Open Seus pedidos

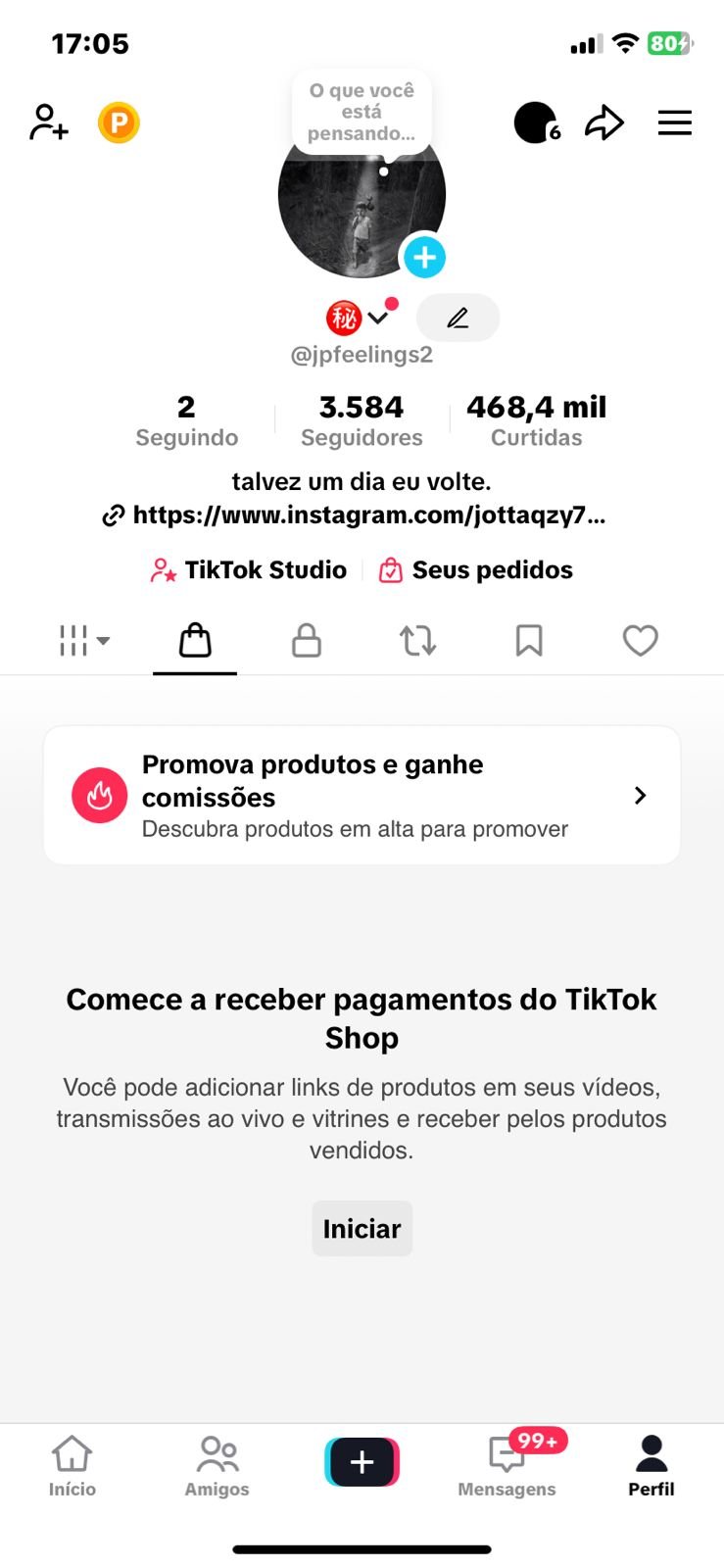click(476, 570)
